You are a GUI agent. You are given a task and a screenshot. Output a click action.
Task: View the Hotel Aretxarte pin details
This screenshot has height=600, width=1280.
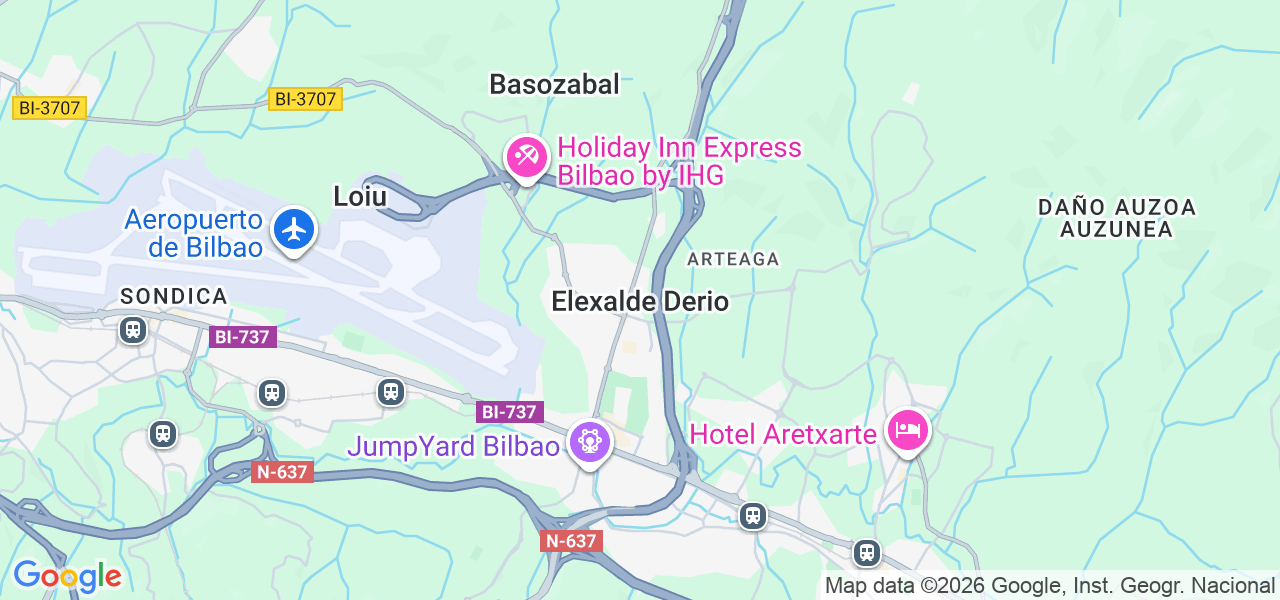click(x=908, y=431)
